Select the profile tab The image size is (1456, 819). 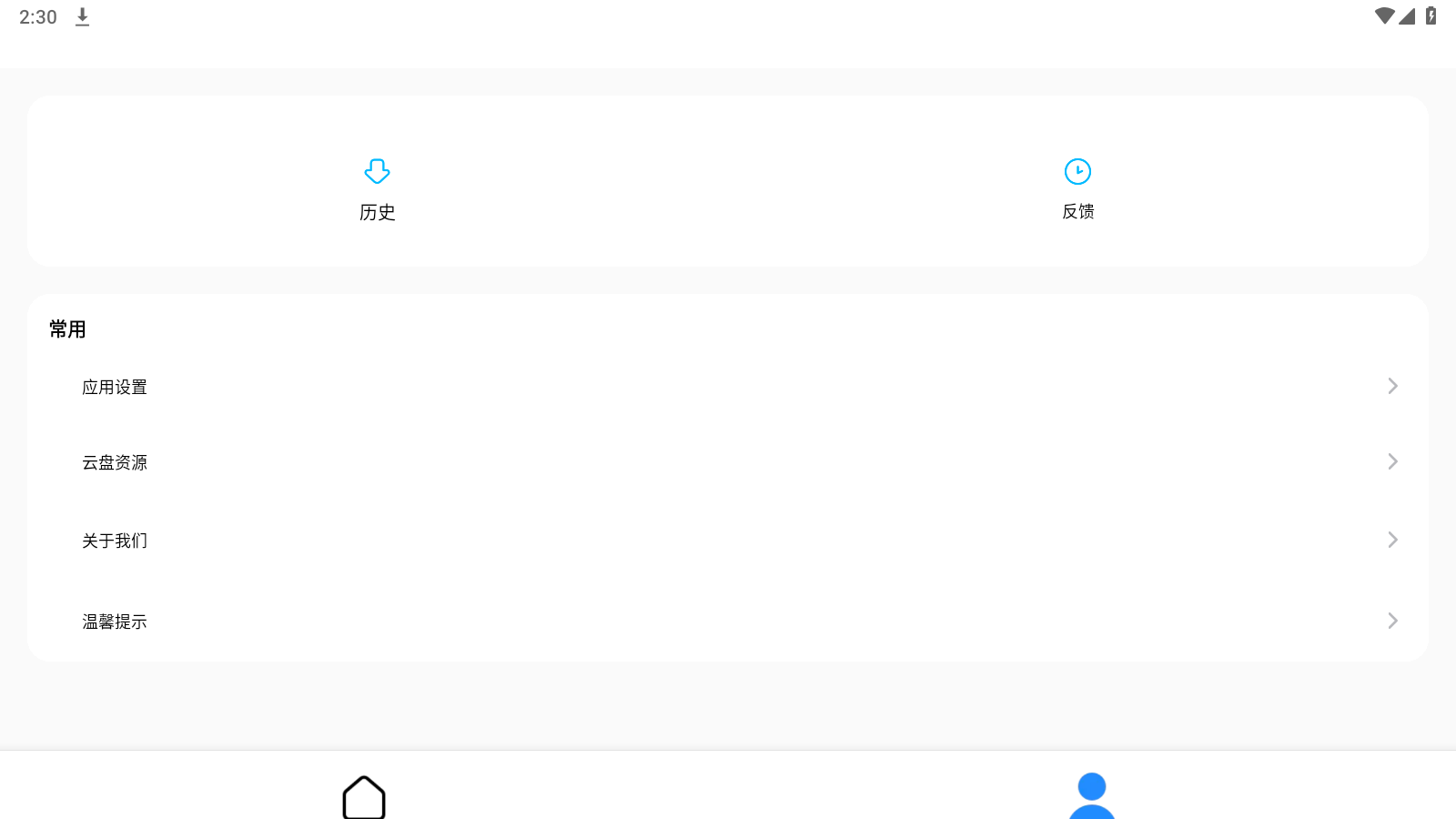[1091, 795]
